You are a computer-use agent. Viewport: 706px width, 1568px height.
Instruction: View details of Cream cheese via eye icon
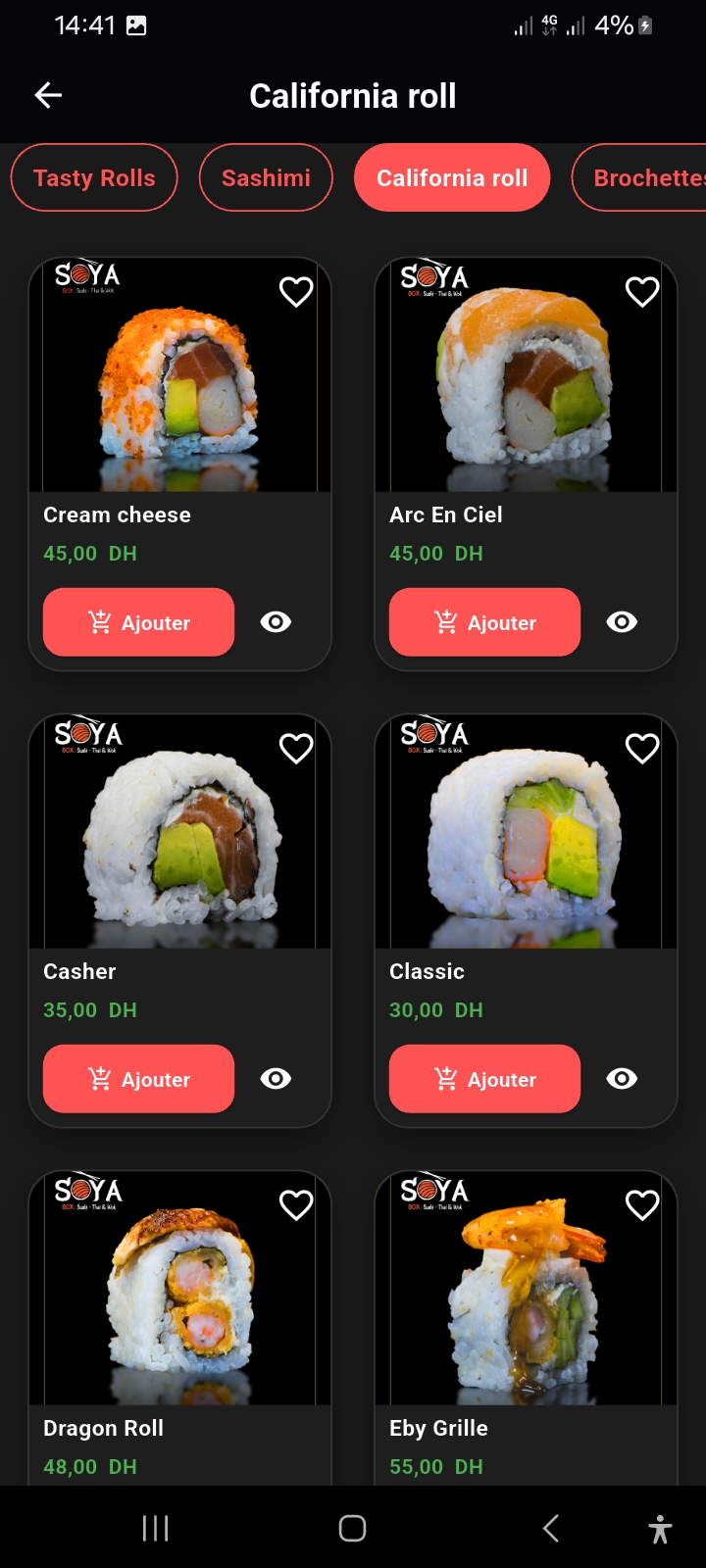[276, 622]
